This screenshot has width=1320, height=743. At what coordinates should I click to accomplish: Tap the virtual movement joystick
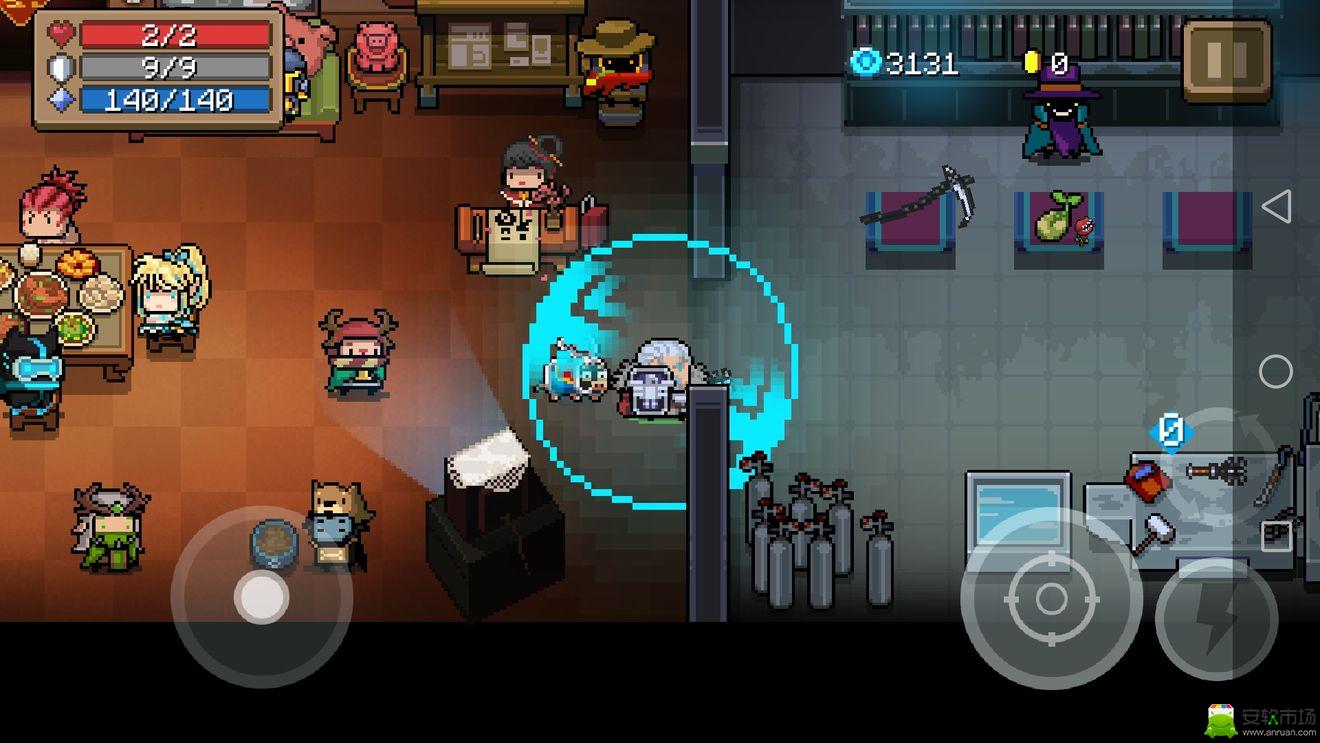(261, 597)
